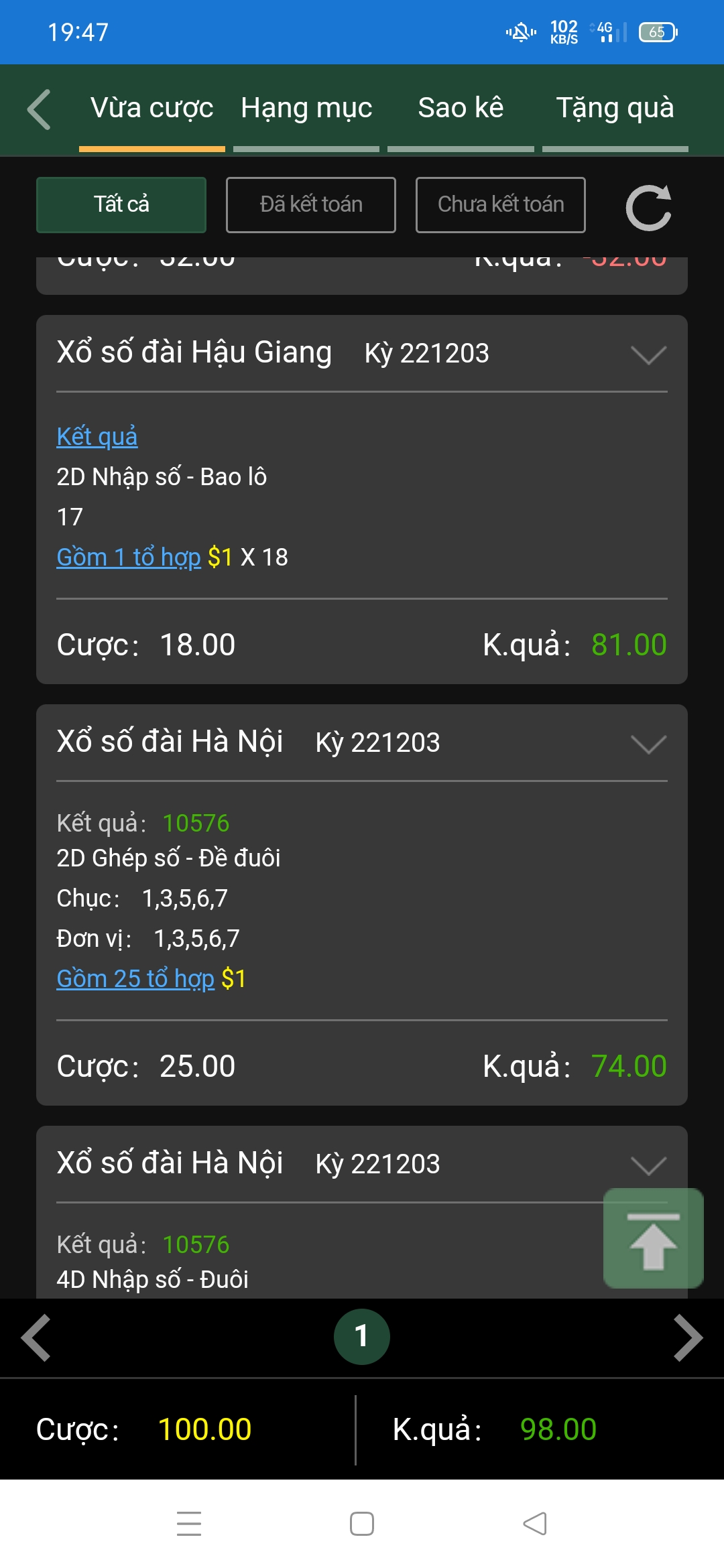The image size is (724, 1568).
Task: Go back using the header arrow
Action: (40, 109)
